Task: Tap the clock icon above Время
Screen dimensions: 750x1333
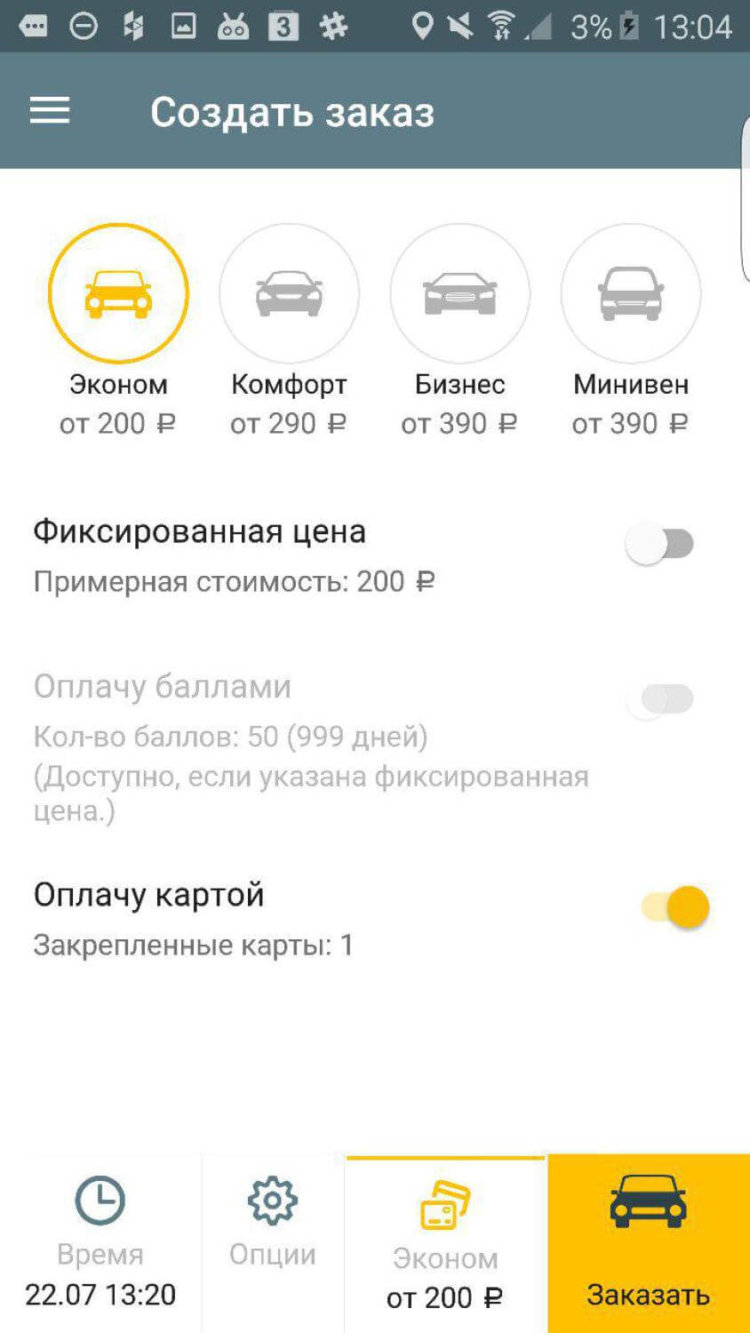Action: coord(99,1200)
